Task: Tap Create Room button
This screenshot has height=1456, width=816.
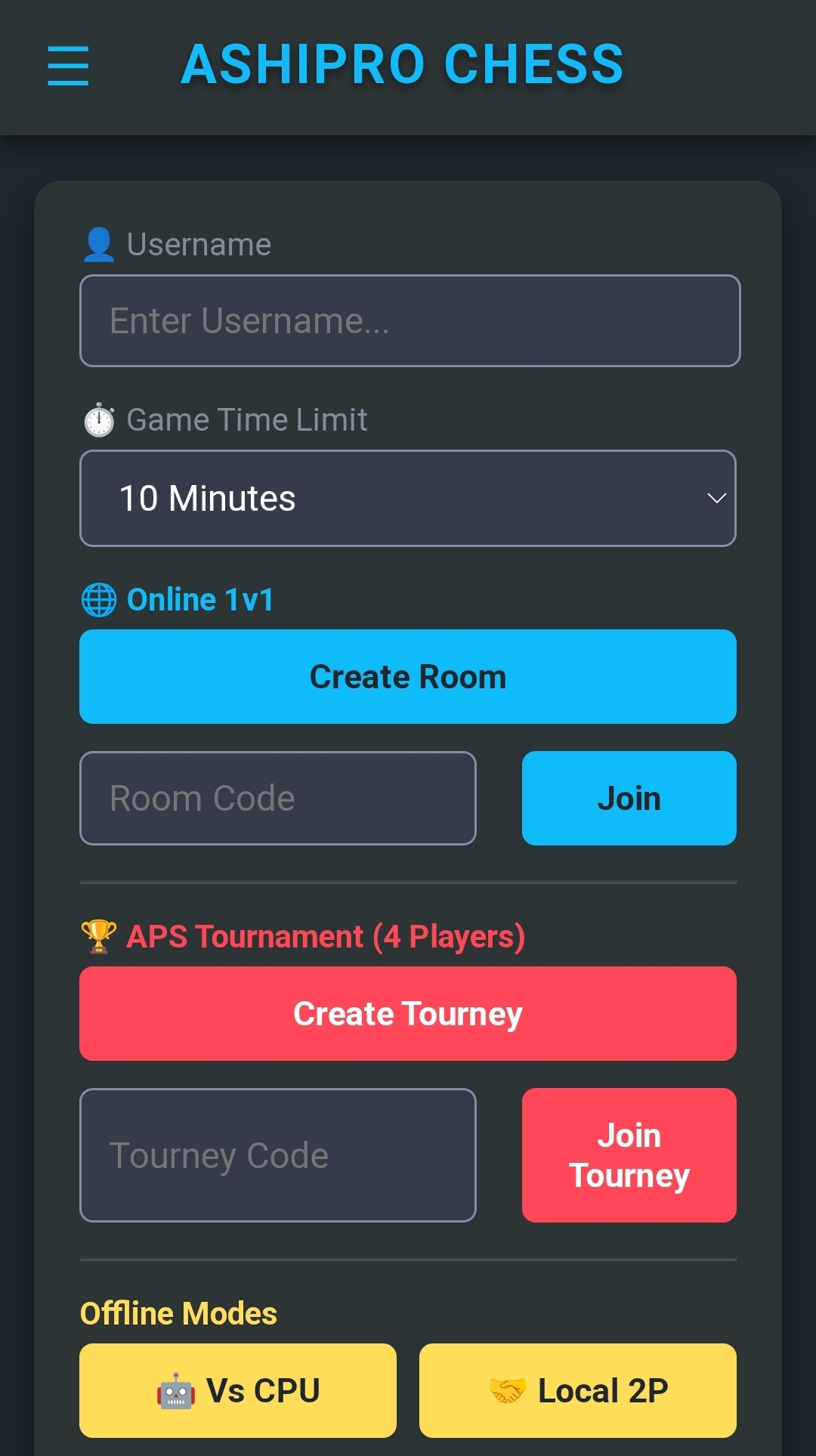Action: [x=408, y=676]
